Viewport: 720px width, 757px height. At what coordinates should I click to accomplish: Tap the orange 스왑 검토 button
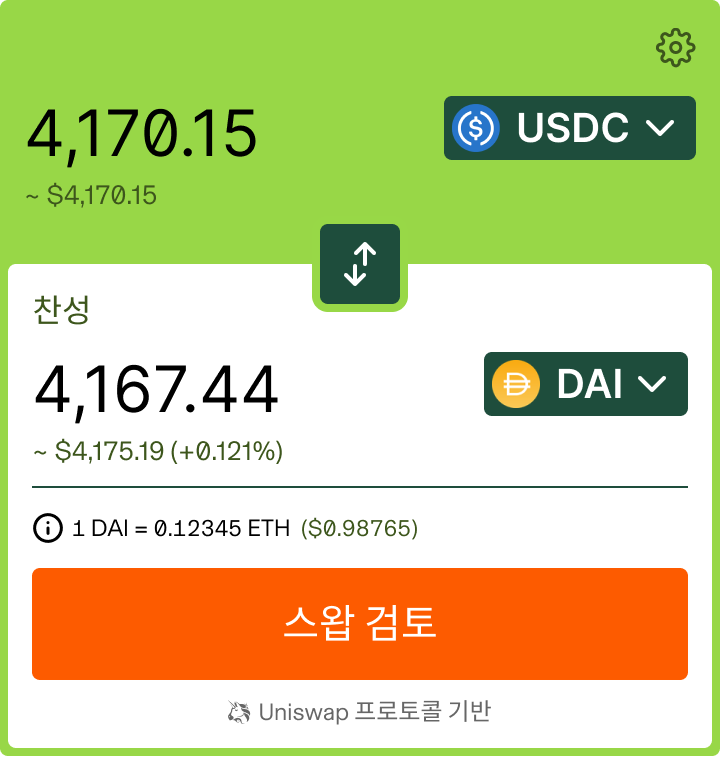[360, 624]
